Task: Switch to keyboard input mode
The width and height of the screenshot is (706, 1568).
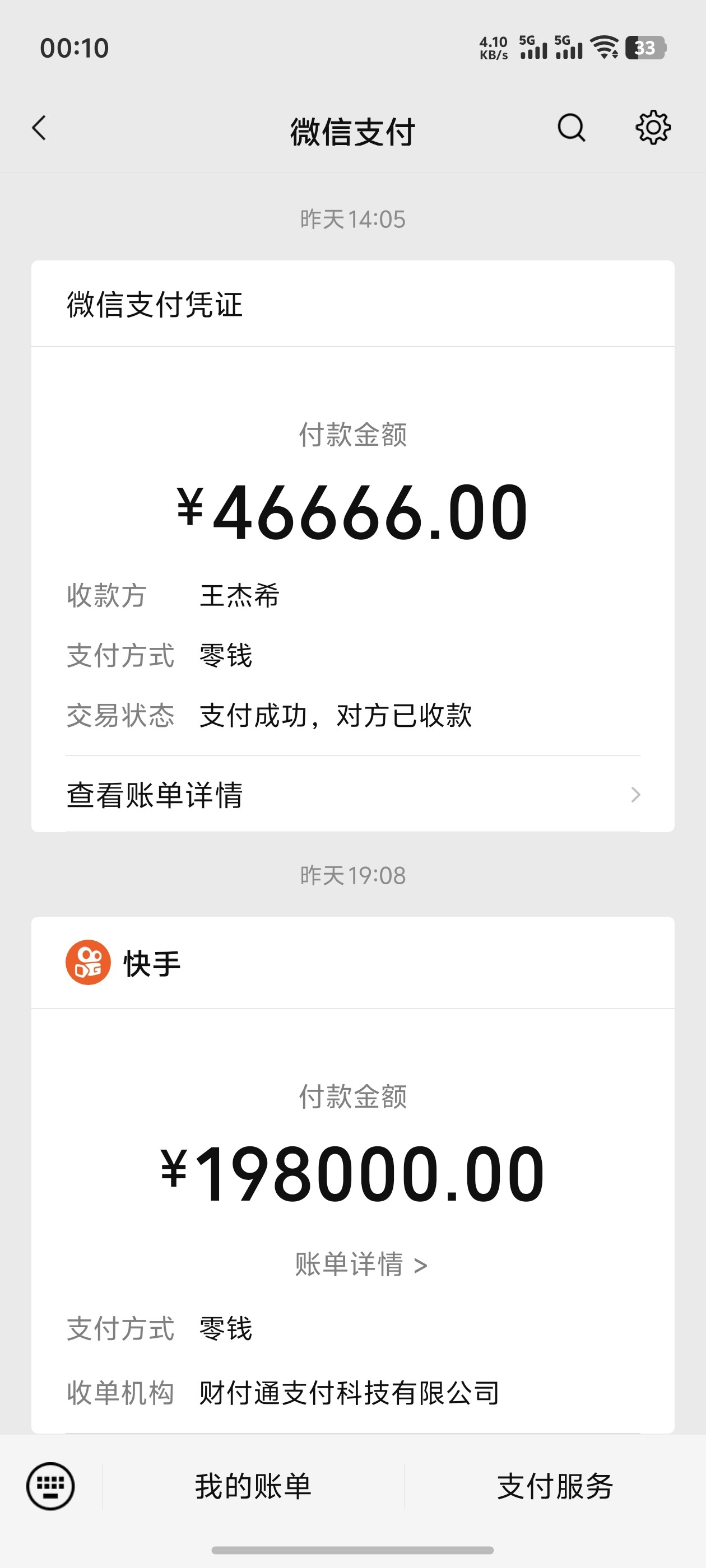Action: click(x=50, y=1486)
